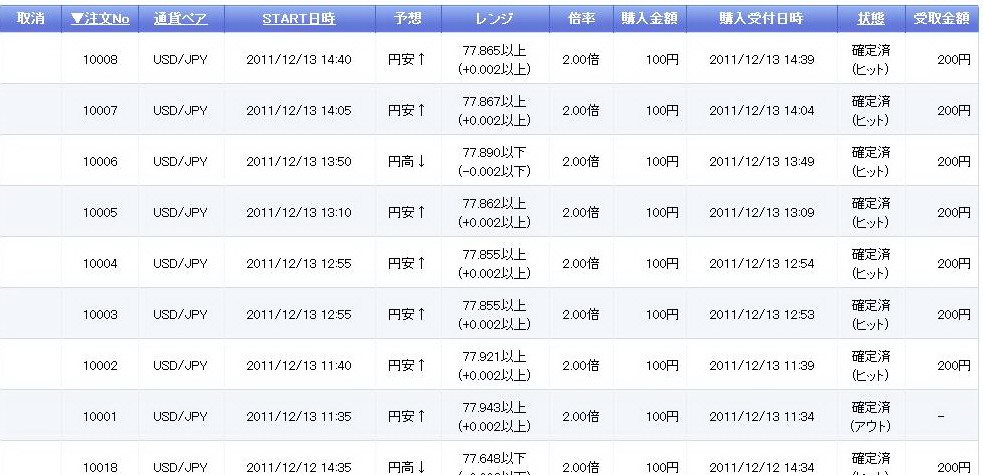Sort orders by START日時 header
983x475 pixels.
click(298, 19)
